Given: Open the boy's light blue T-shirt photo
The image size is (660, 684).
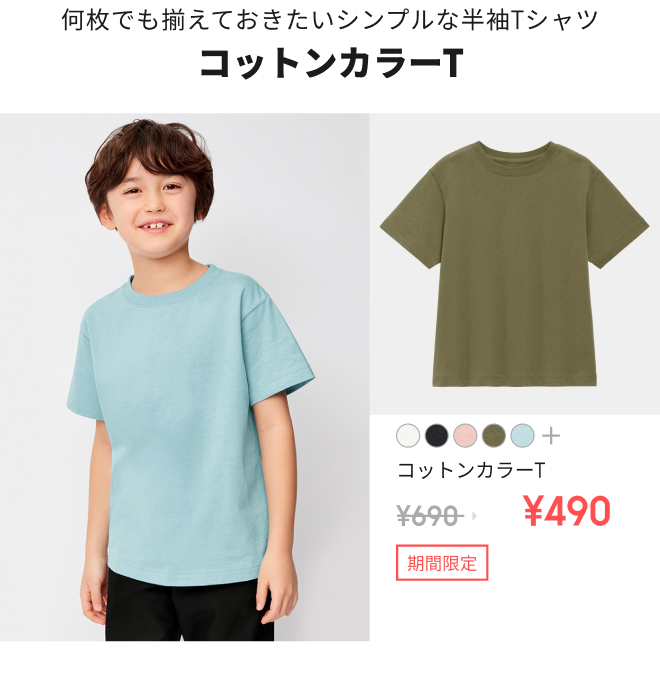Looking at the screenshot, I should 185,378.
